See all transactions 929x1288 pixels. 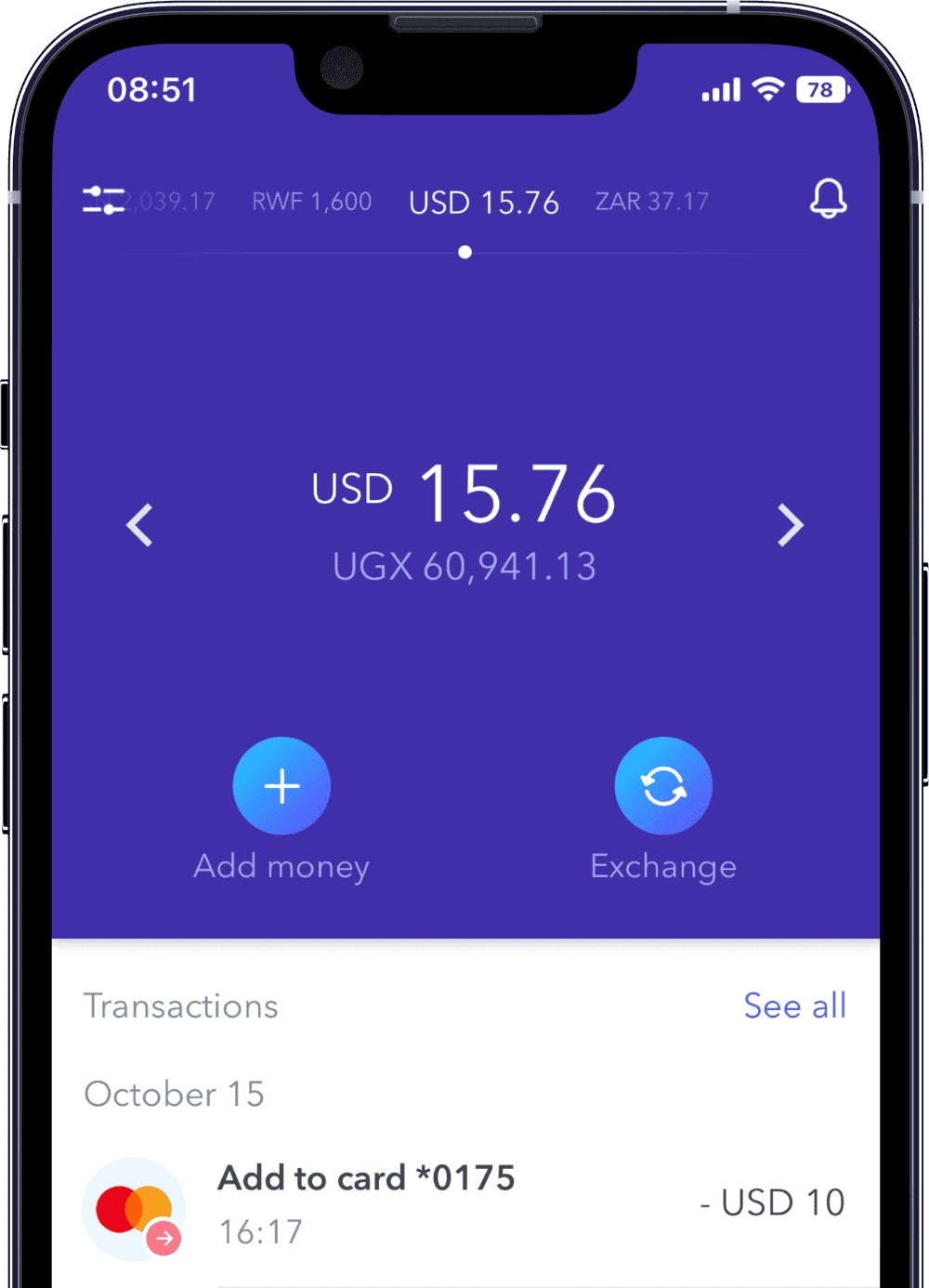[x=794, y=1005]
